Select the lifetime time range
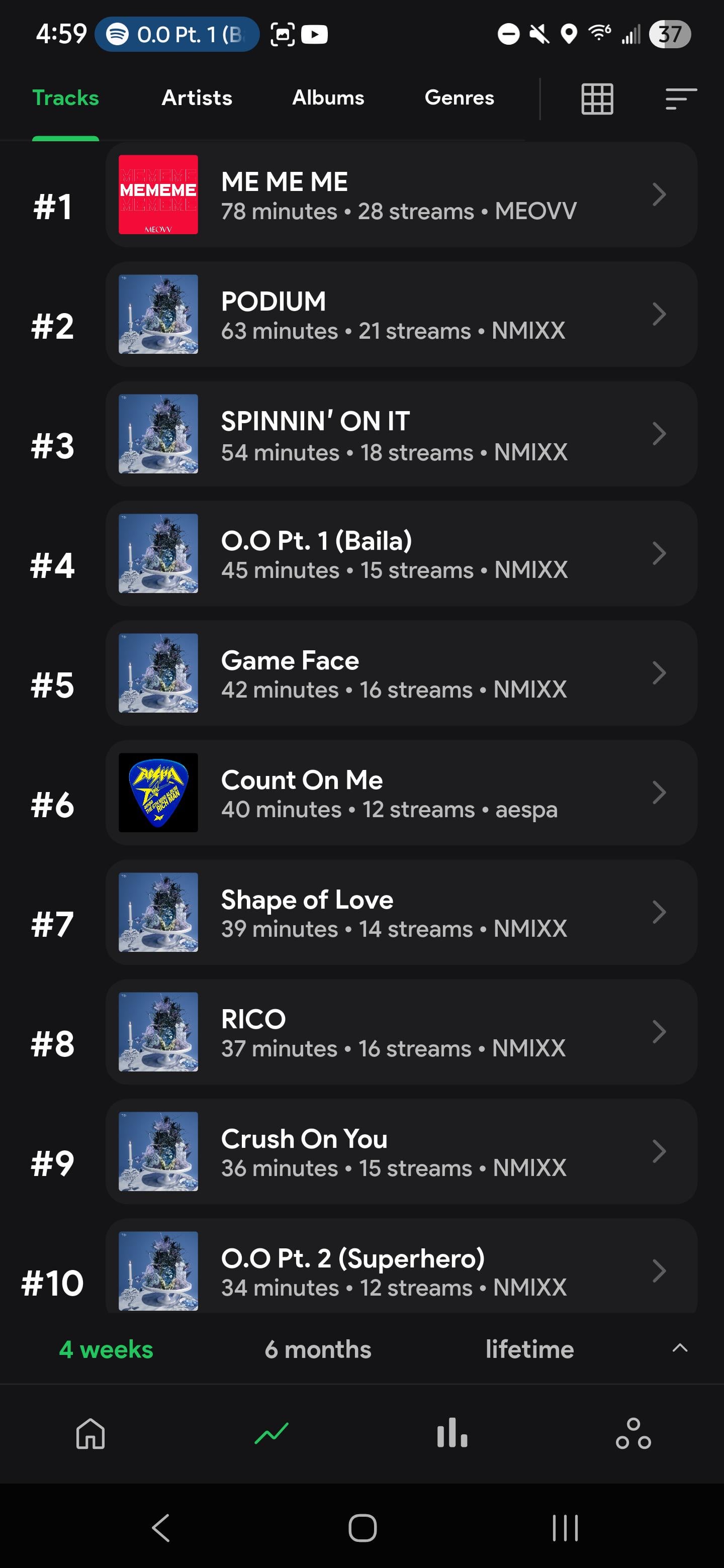This screenshot has height=1568, width=724. [529, 1349]
